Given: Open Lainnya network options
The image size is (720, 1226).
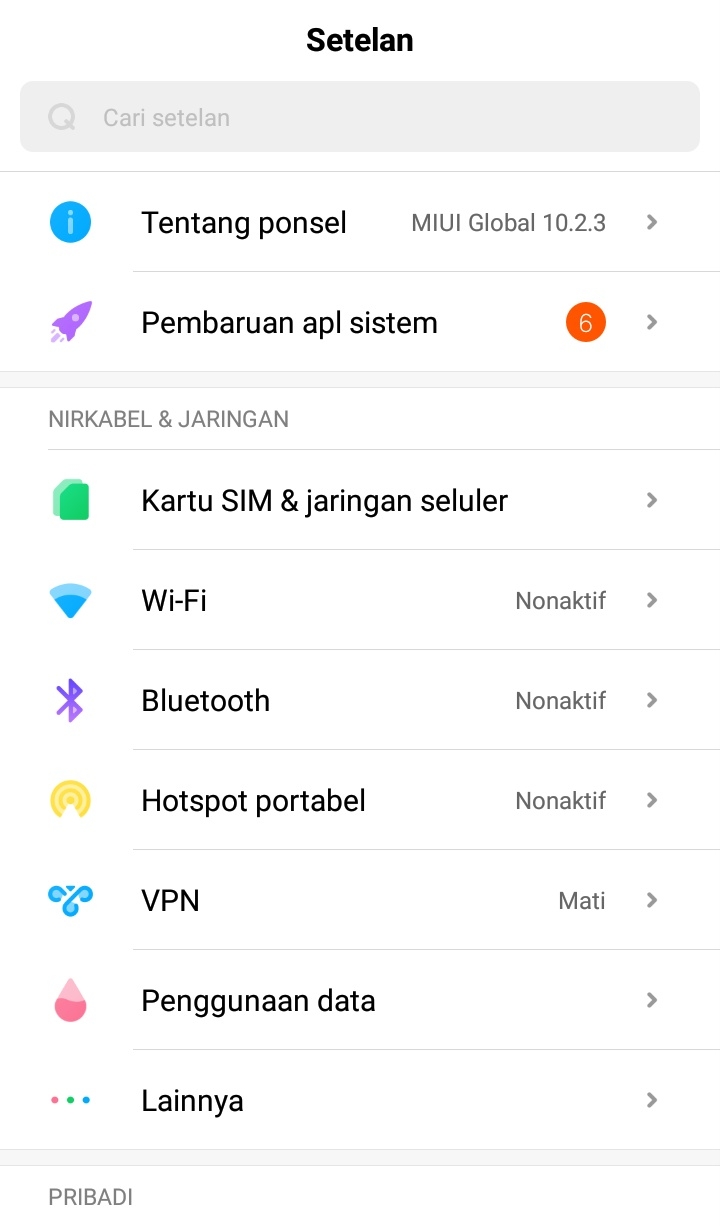Looking at the screenshot, I should pos(360,1100).
